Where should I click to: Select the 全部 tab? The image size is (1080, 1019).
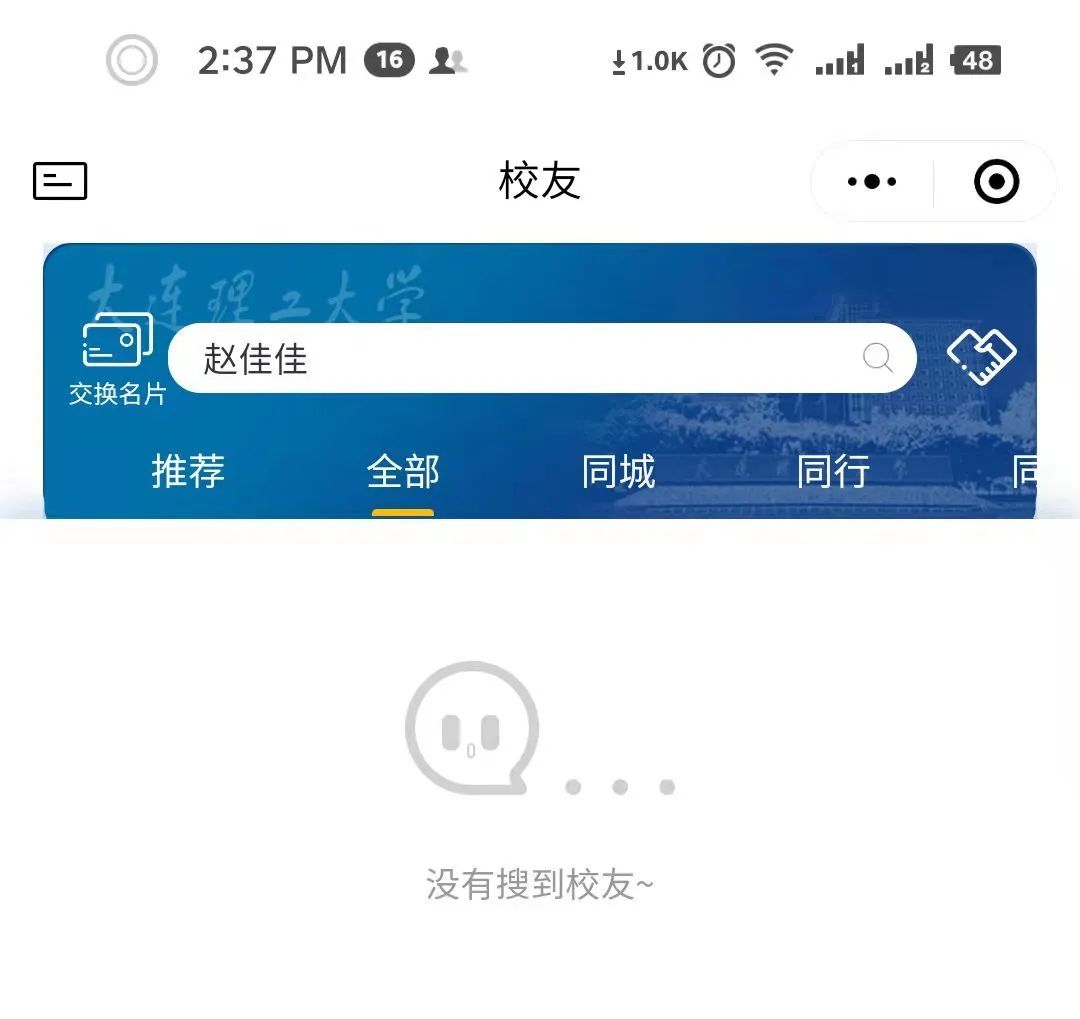(403, 471)
